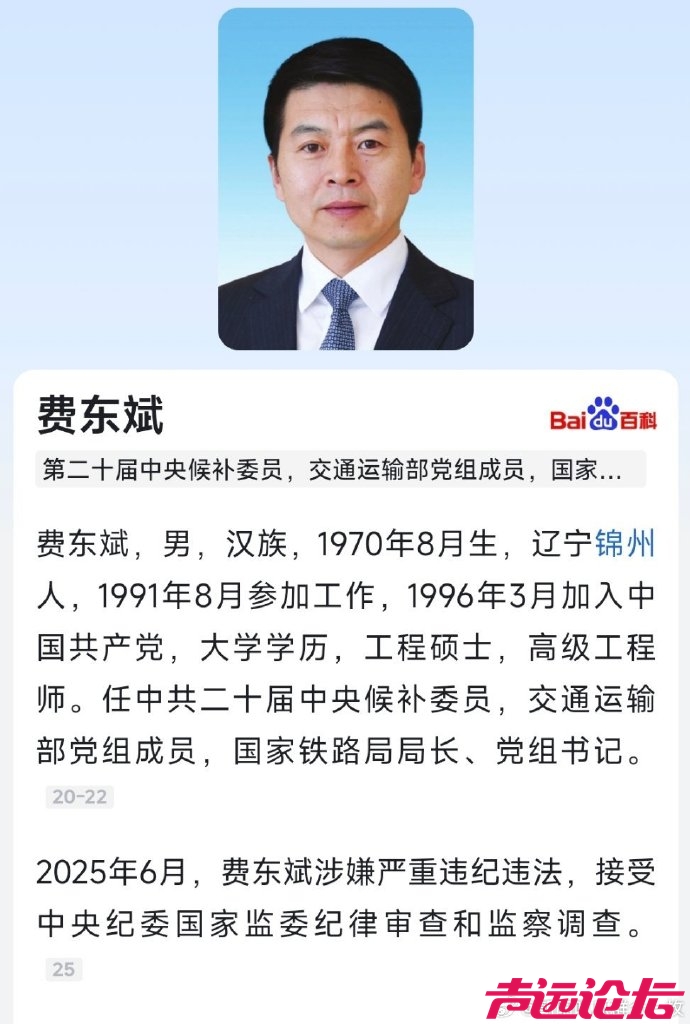Open reference marker 20-22
This screenshot has width=690, height=1024.
(x=79, y=797)
